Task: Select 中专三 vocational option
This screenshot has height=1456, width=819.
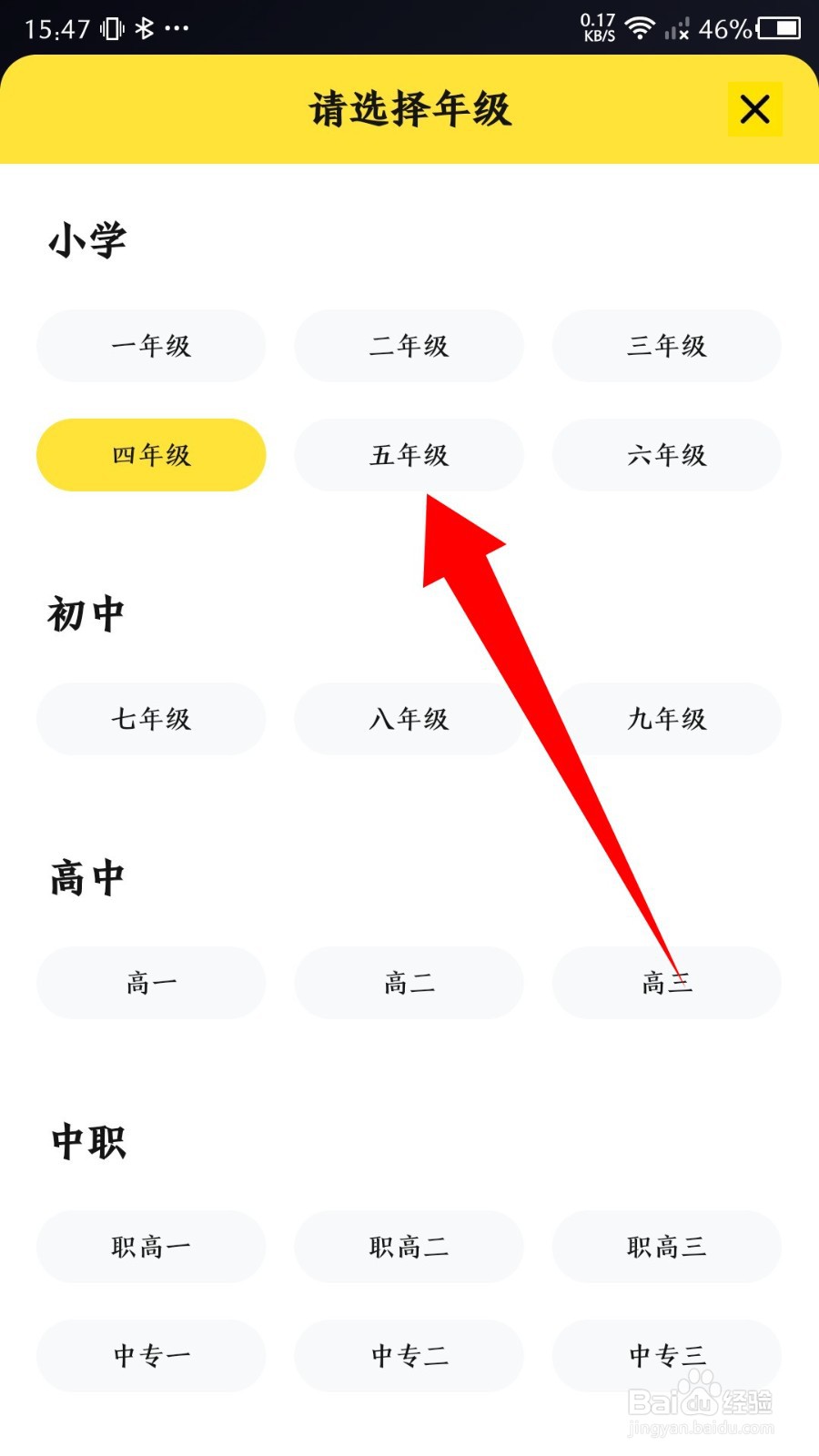Action: pyautogui.click(x=666, y=1356)
